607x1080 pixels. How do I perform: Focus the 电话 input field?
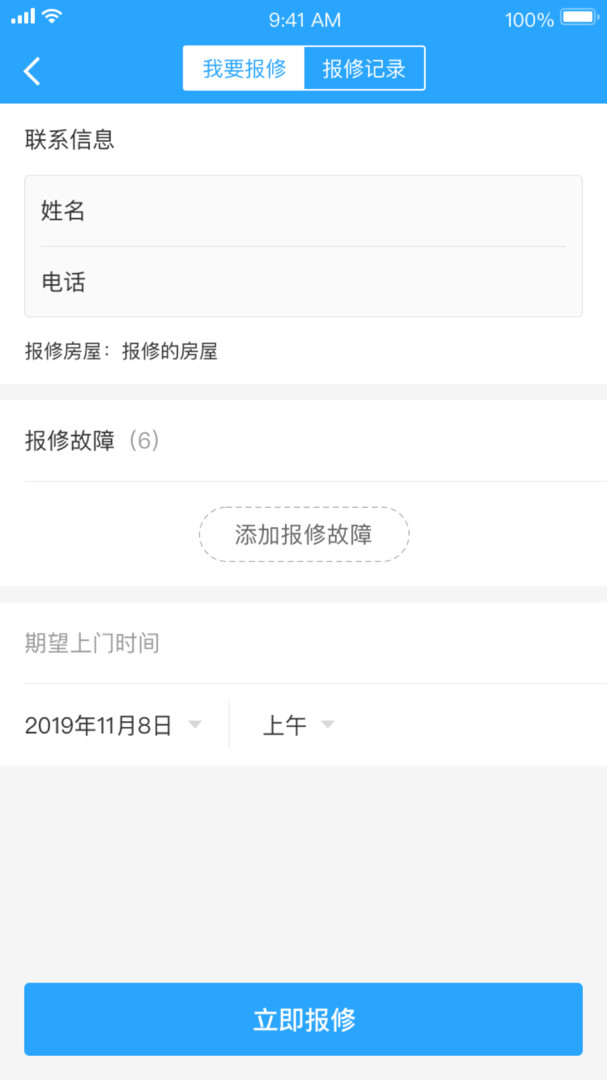(303, 282)
